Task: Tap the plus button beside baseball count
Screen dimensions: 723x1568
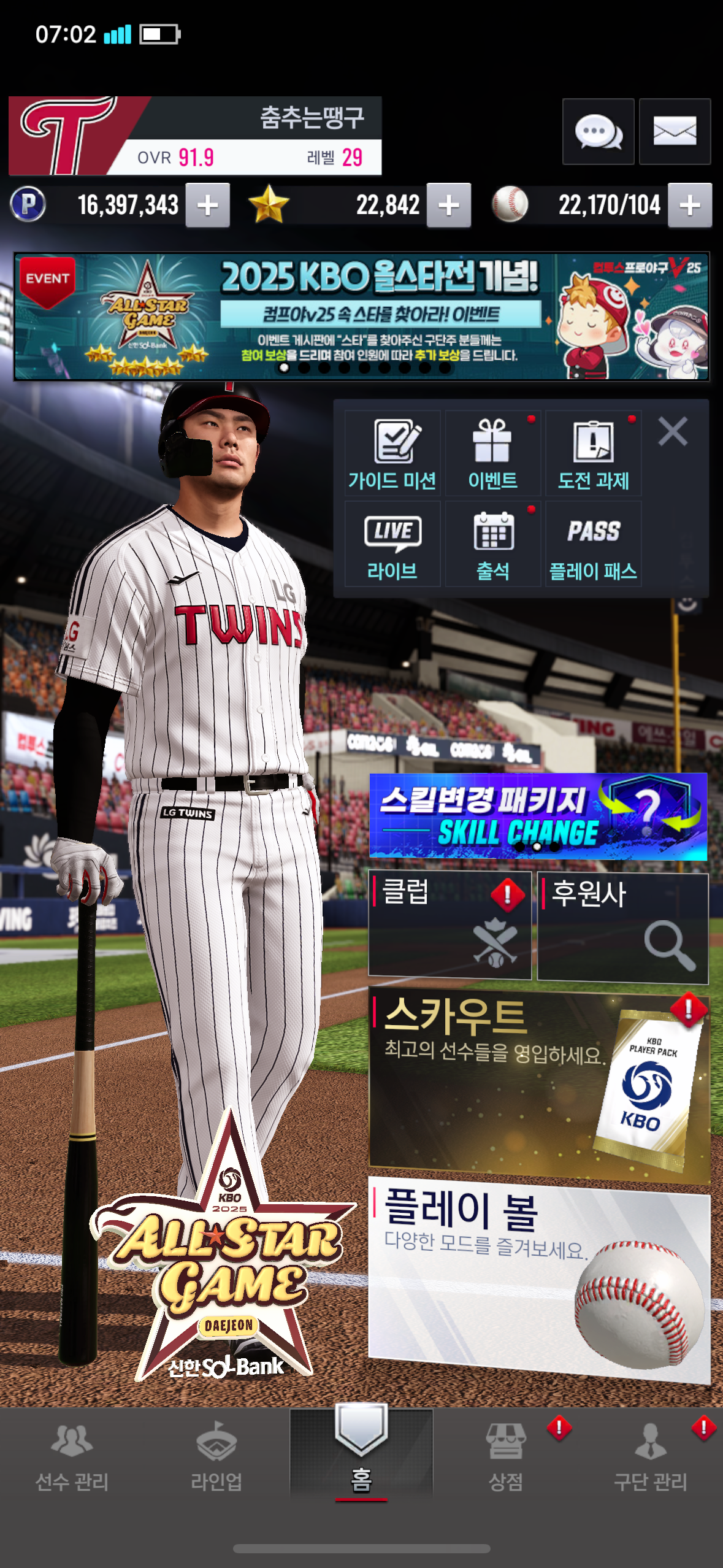Action: point(689,206)
